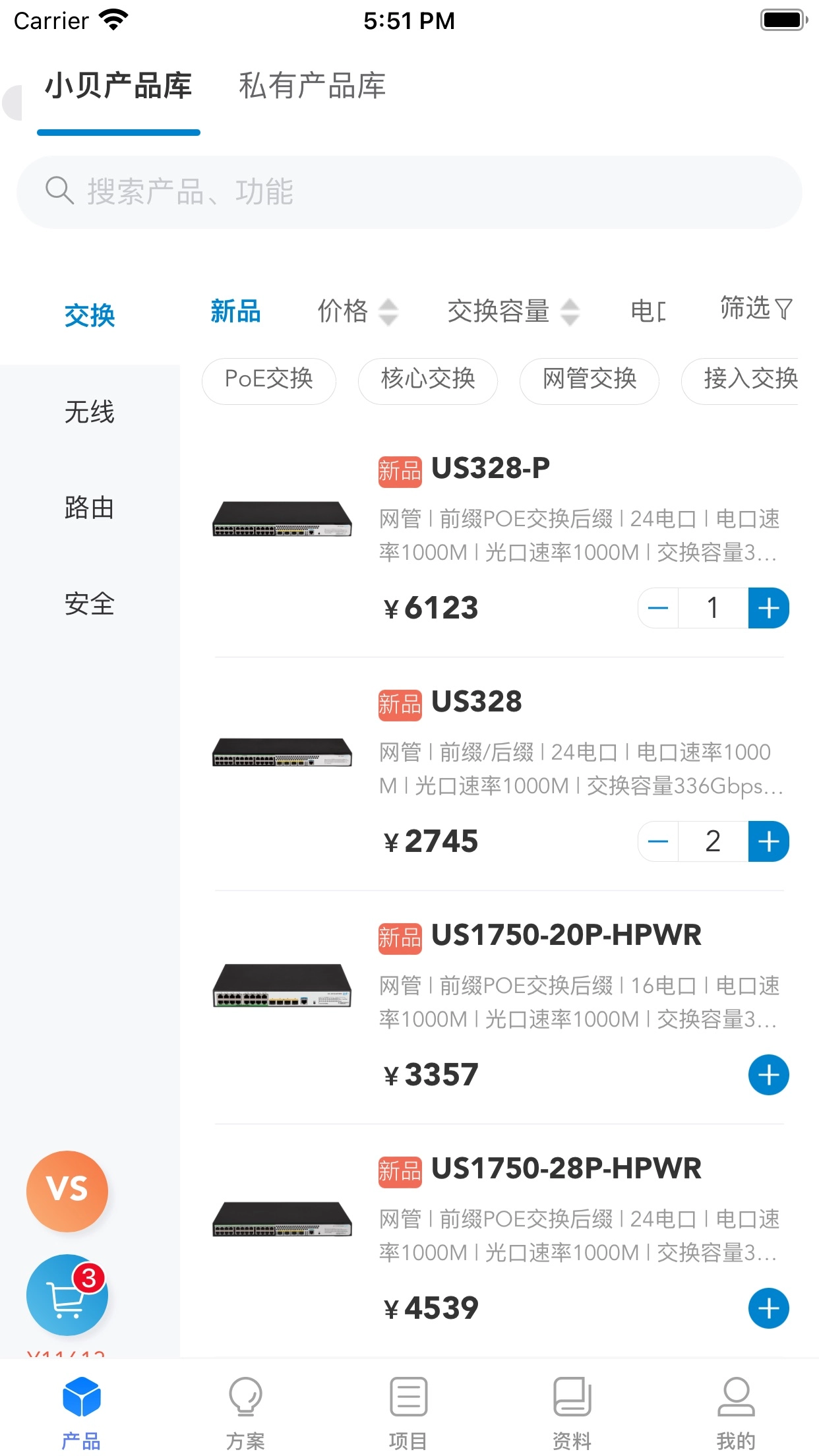
Task: Open US328-P product details
Action: click(488, 470)
